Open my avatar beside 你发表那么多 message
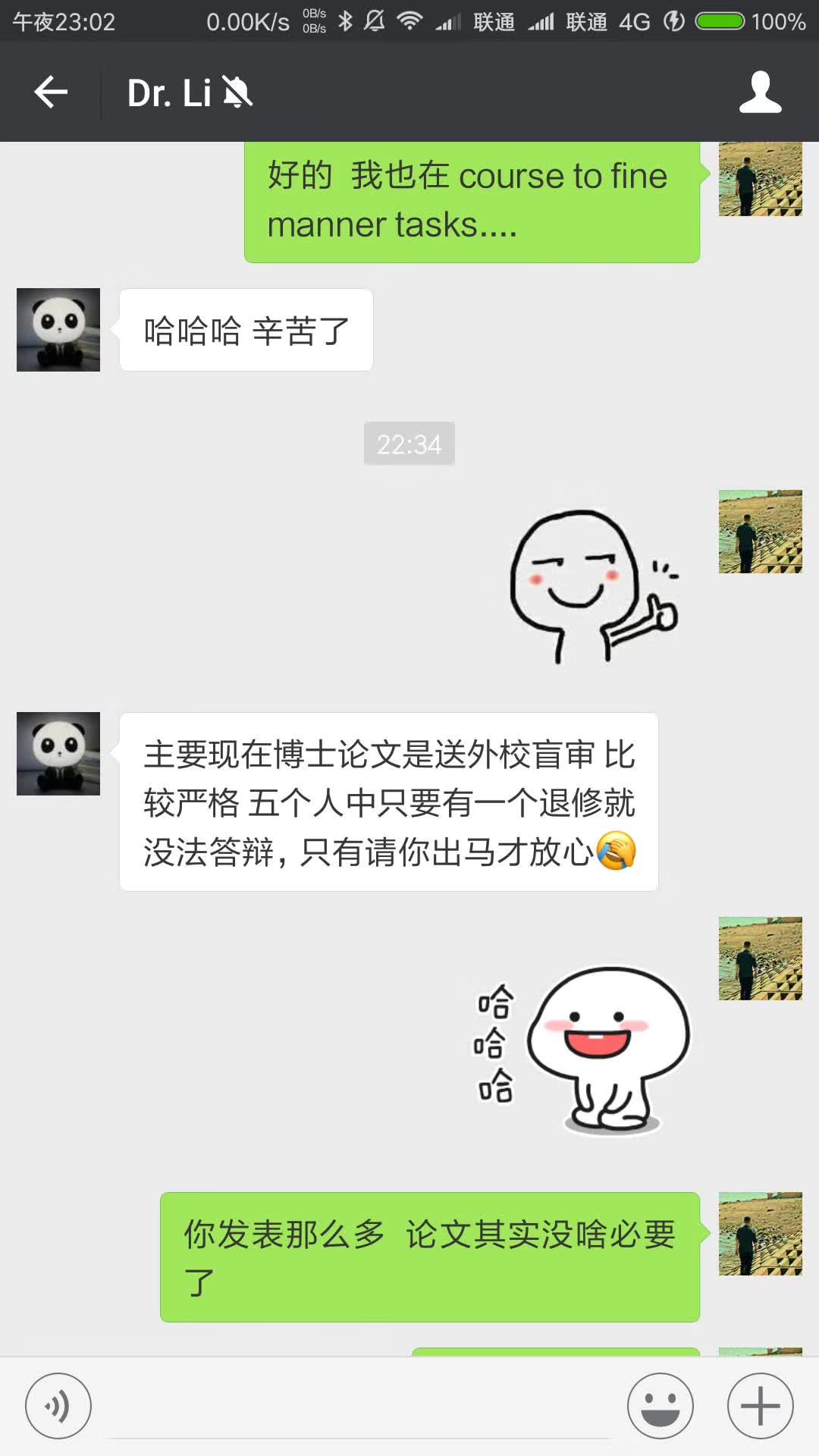Screen dimensions: 819x1456 click(760, 1234)
